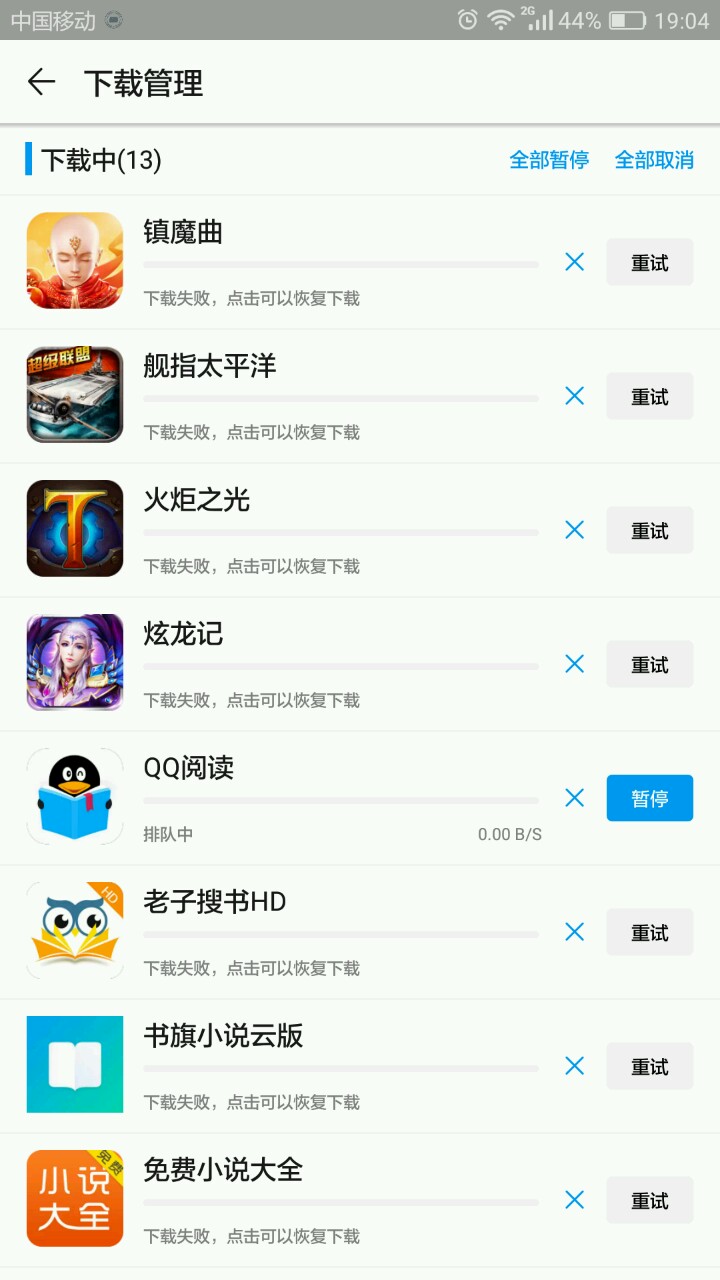Retry downloading 书旗小说云版
The height and width of the screenshot is (1280, 720).
coord(650,1066)
